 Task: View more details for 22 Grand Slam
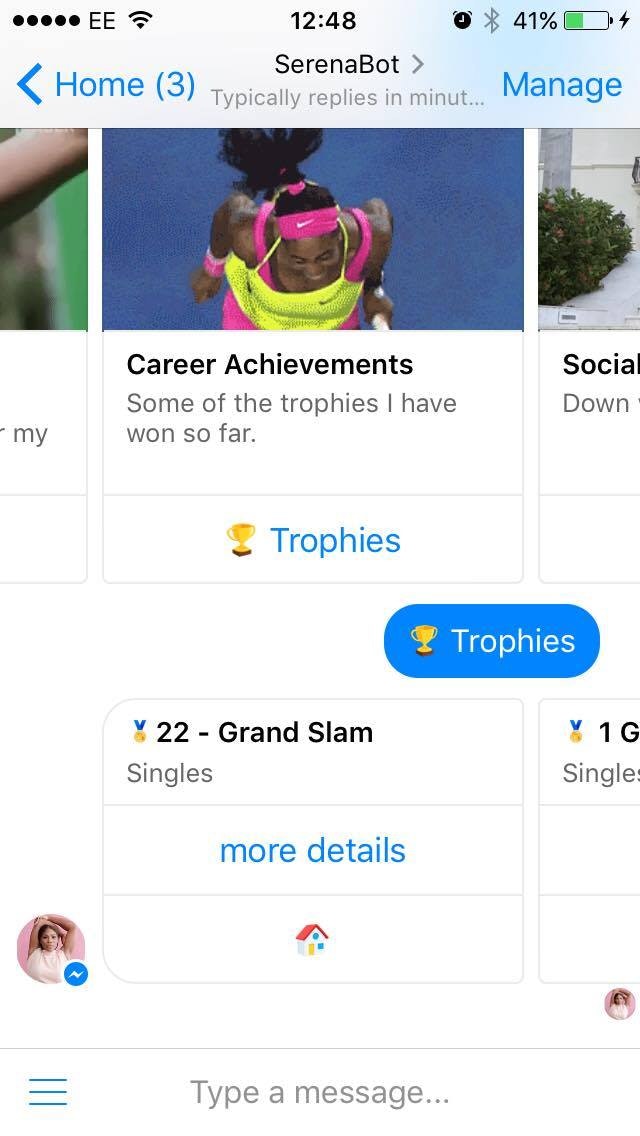click(x=313, y=851)
